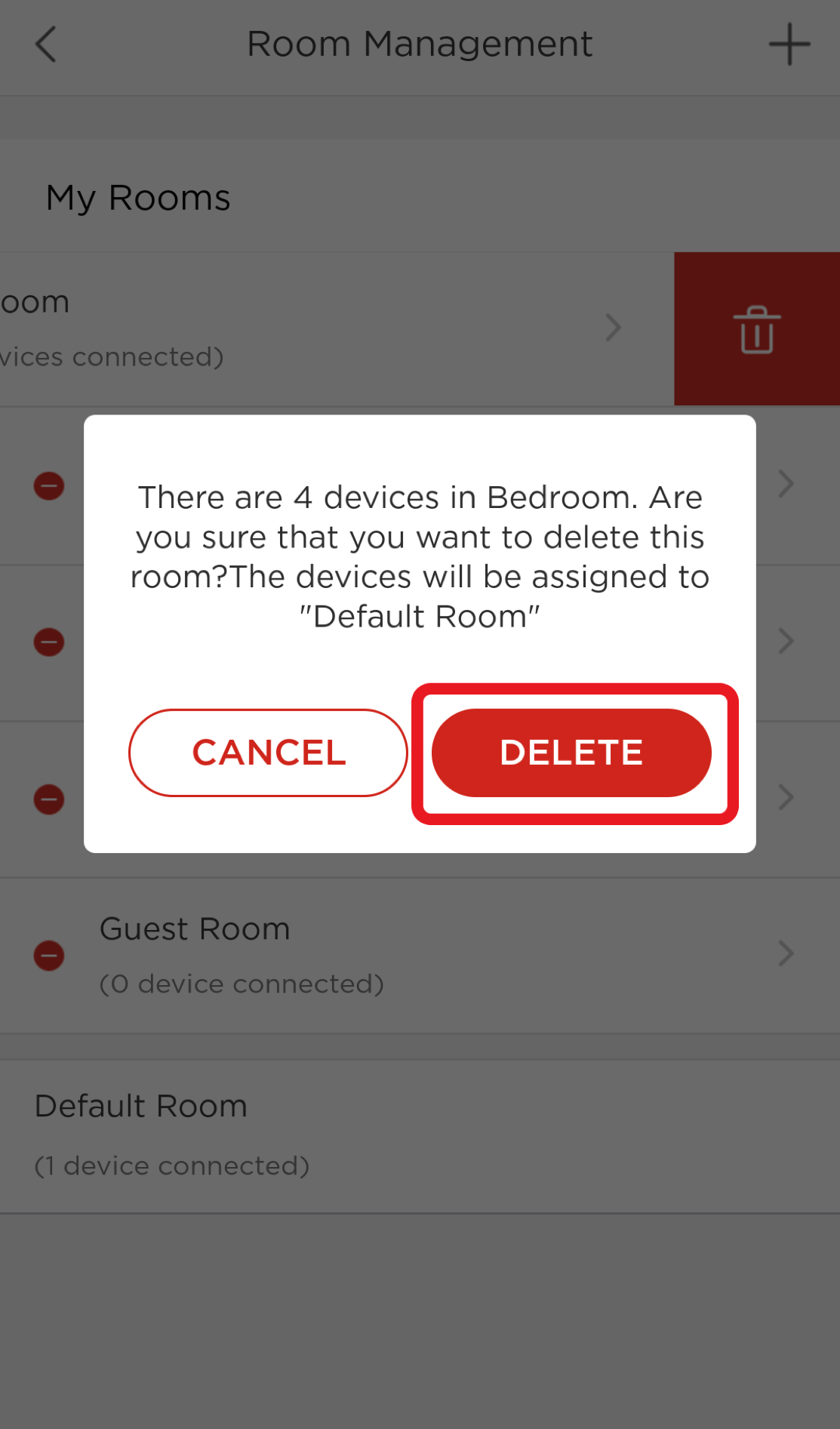
Task: Open the Default Room entry
Action: [420, 1136]
